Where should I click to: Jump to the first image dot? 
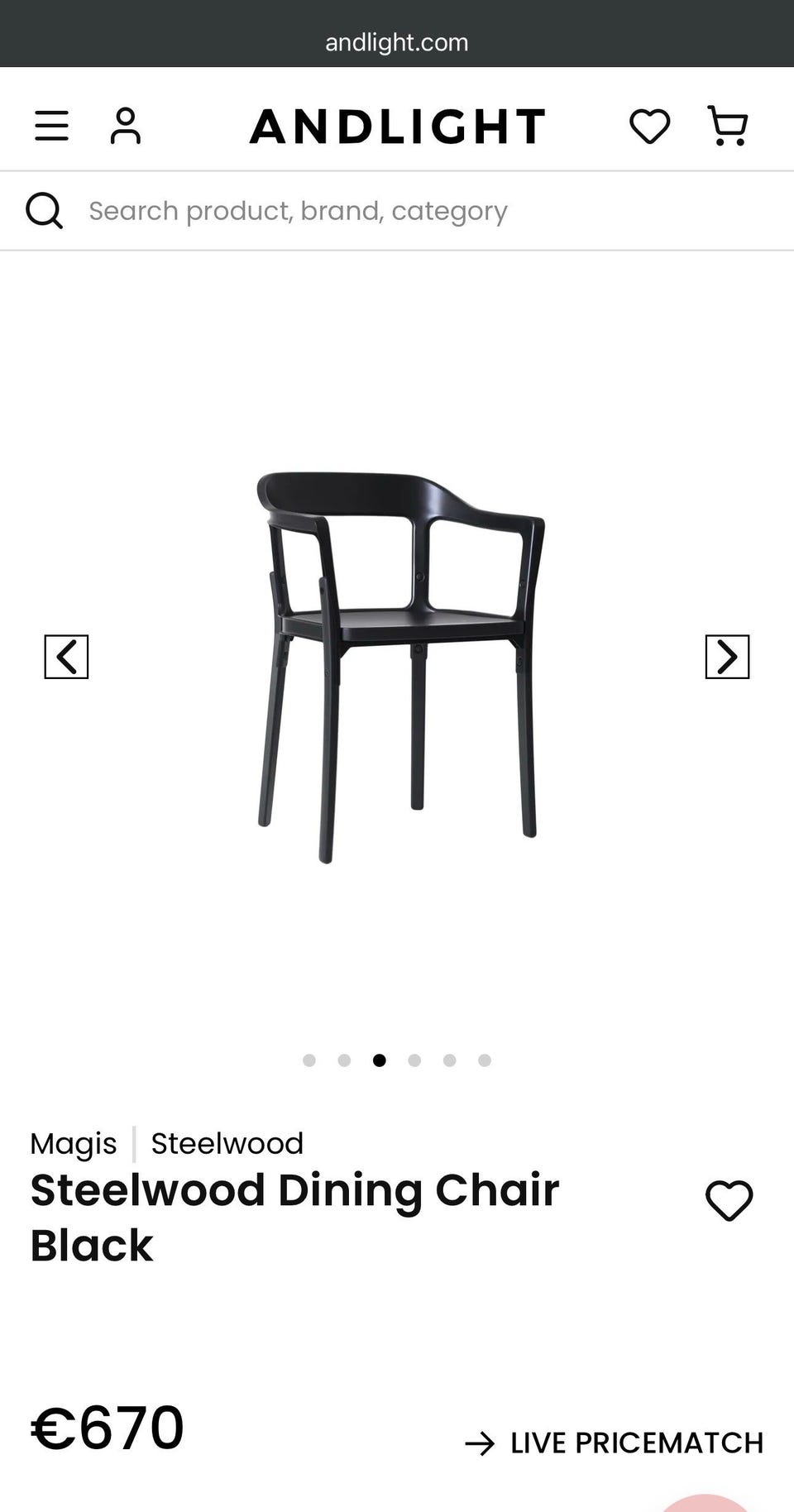point(309,1060)
